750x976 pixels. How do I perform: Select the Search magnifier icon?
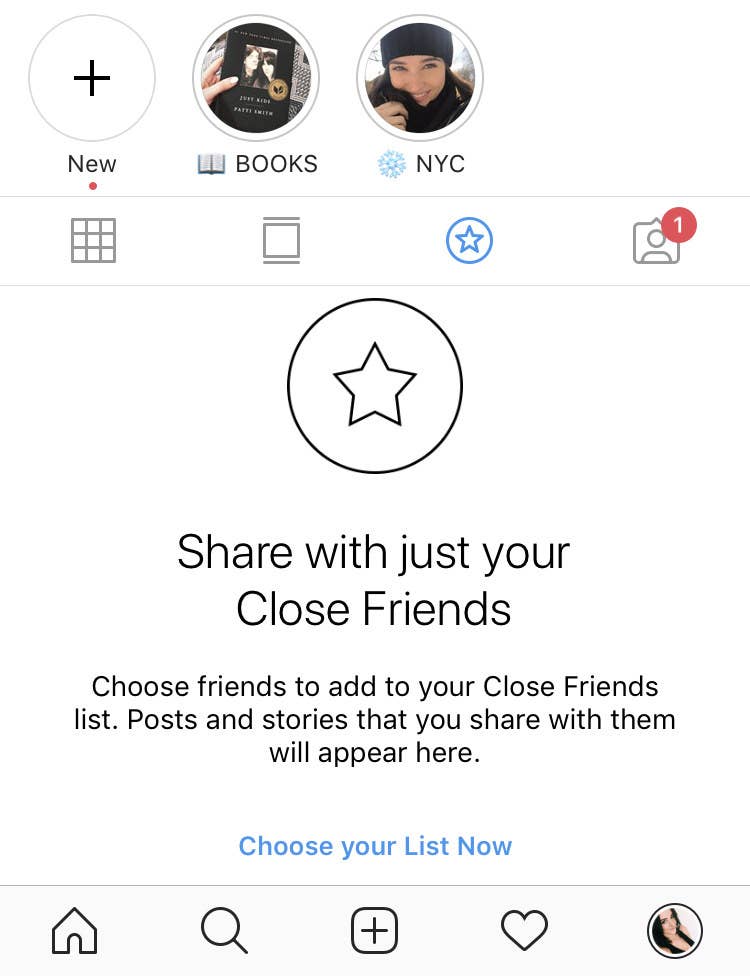(x=224, y=931)
